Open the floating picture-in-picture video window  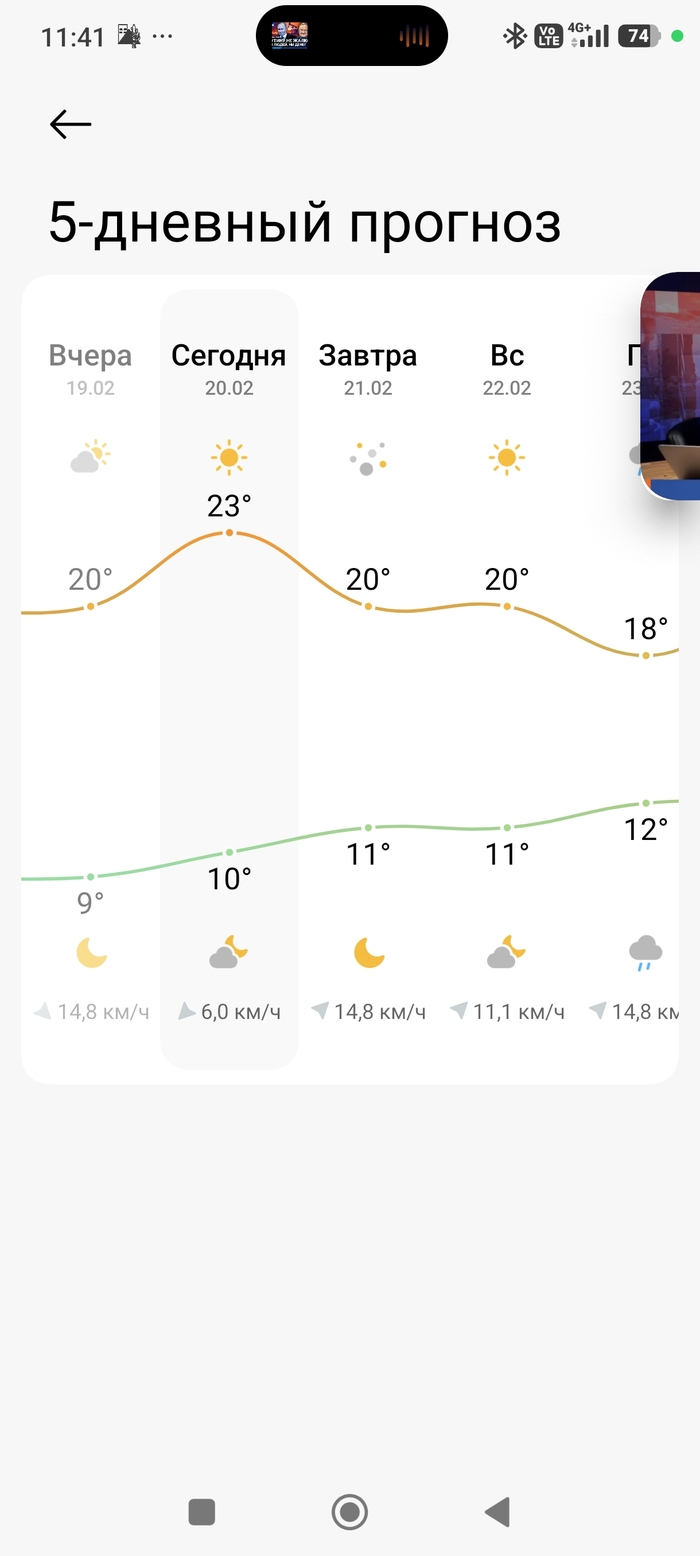[671, 385]
